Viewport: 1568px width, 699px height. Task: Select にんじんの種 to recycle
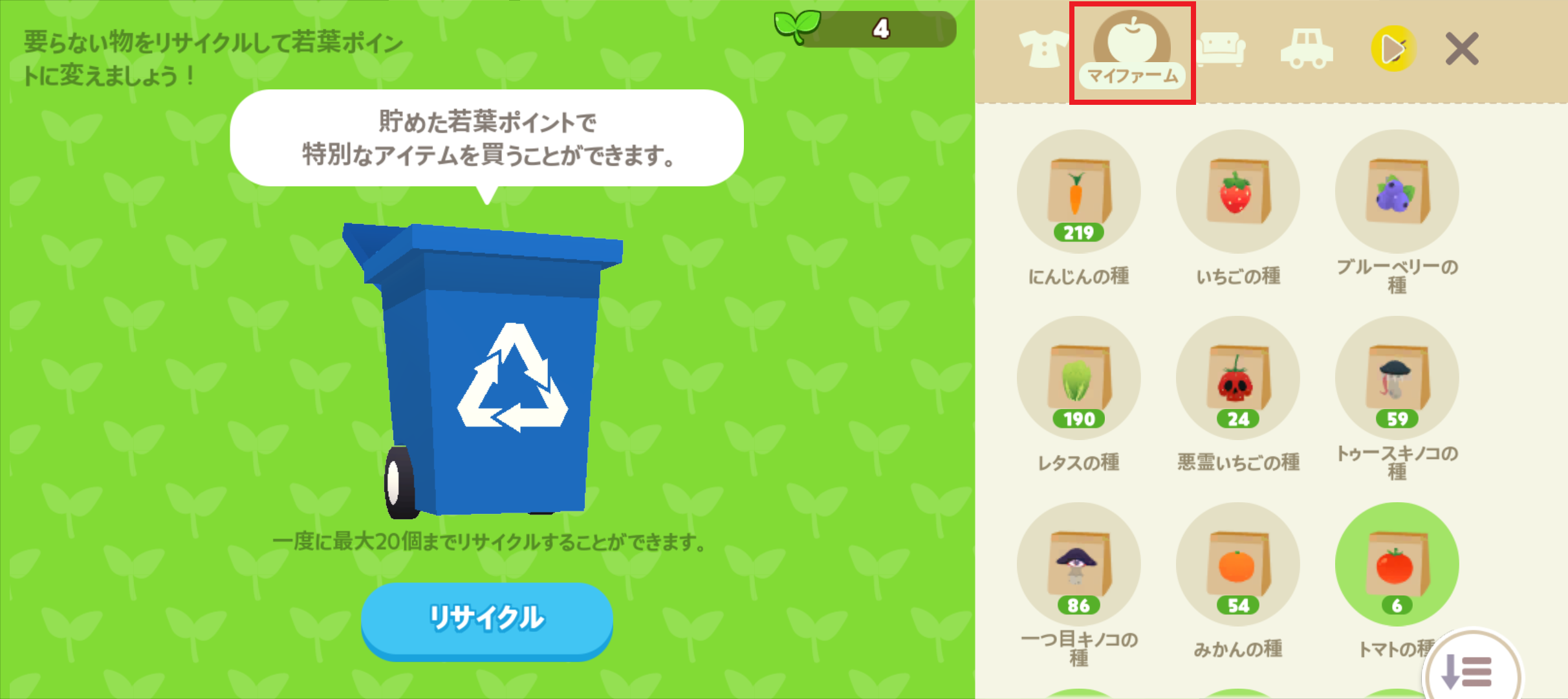click(x=1078, y=192)
